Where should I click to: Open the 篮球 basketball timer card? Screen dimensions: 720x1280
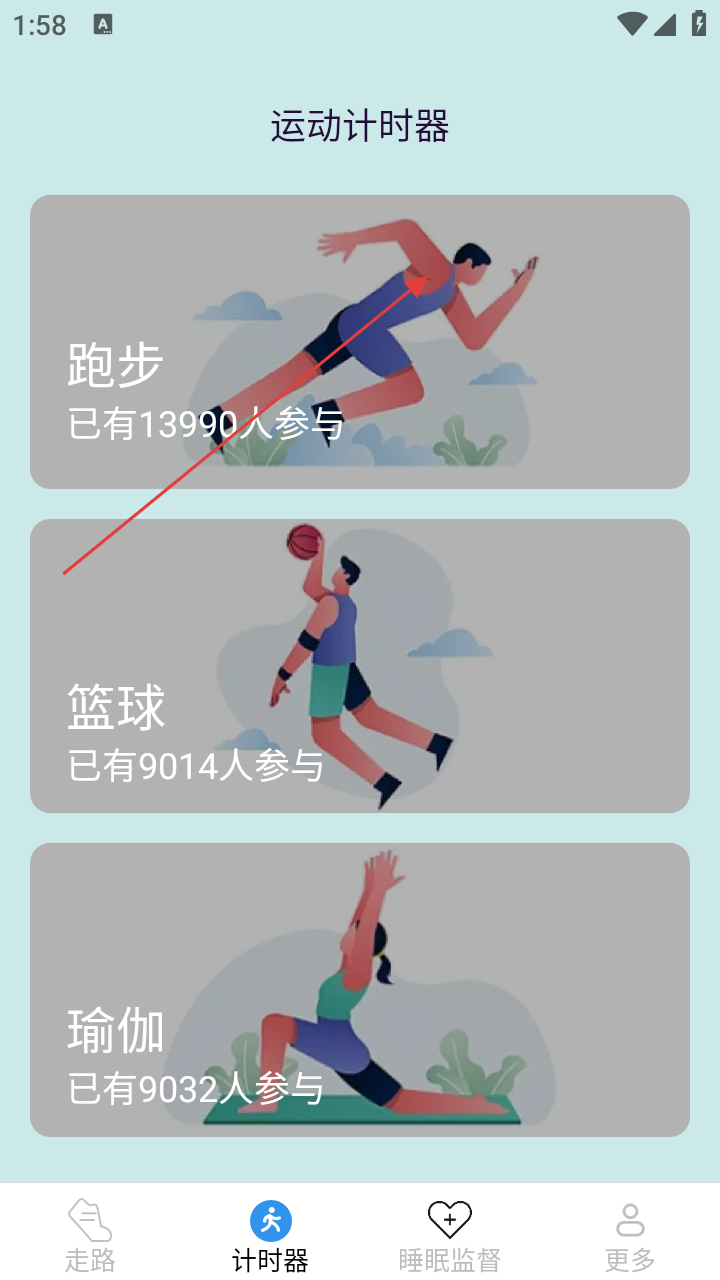pyautogui.click(x=360, y=666)
